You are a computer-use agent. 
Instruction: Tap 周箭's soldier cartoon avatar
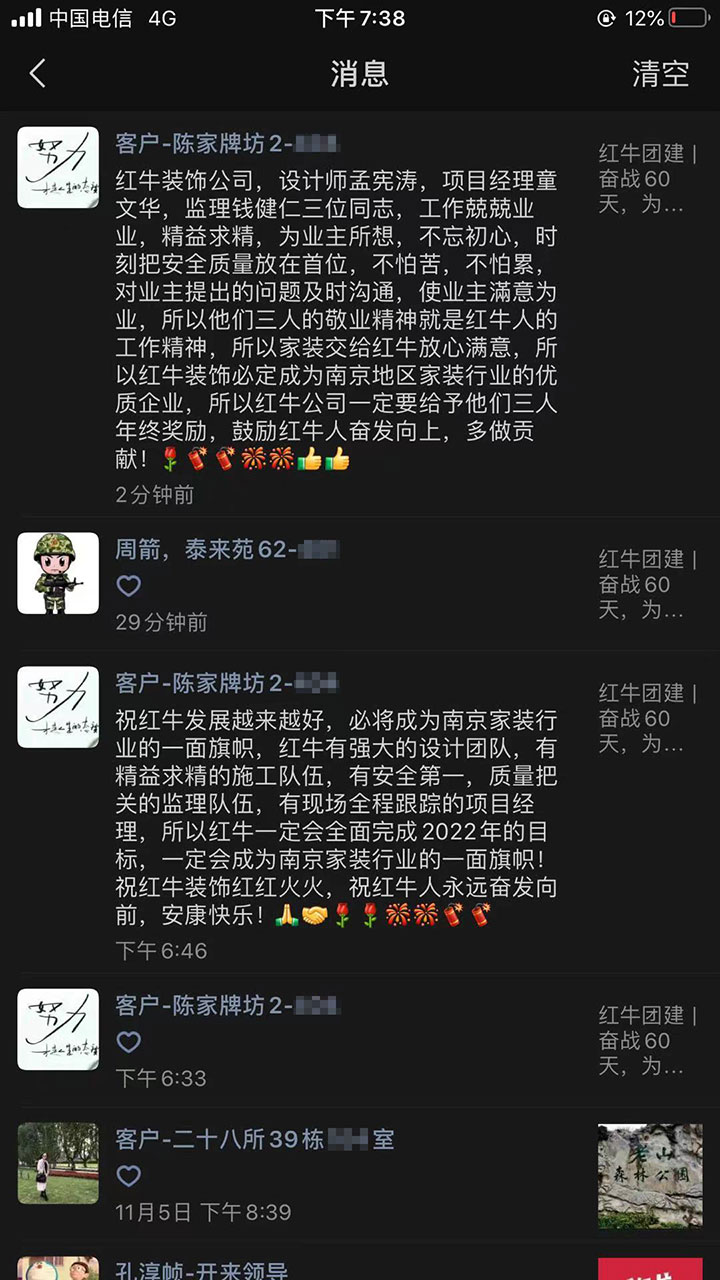click(58, 574)
